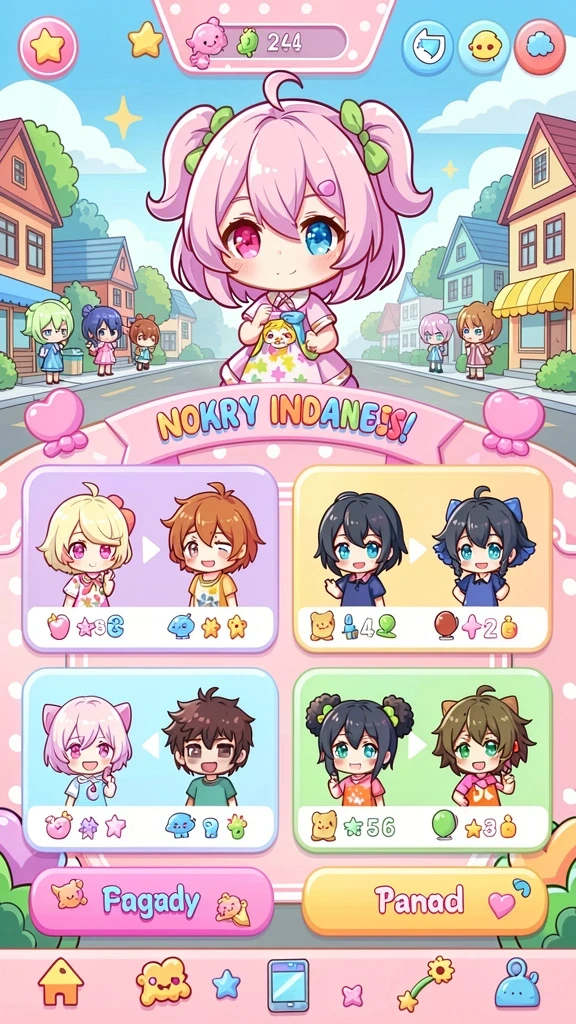Open the red cloud icon button
The height and width of the screenshot is (1024, 576).
pos(539,47)
